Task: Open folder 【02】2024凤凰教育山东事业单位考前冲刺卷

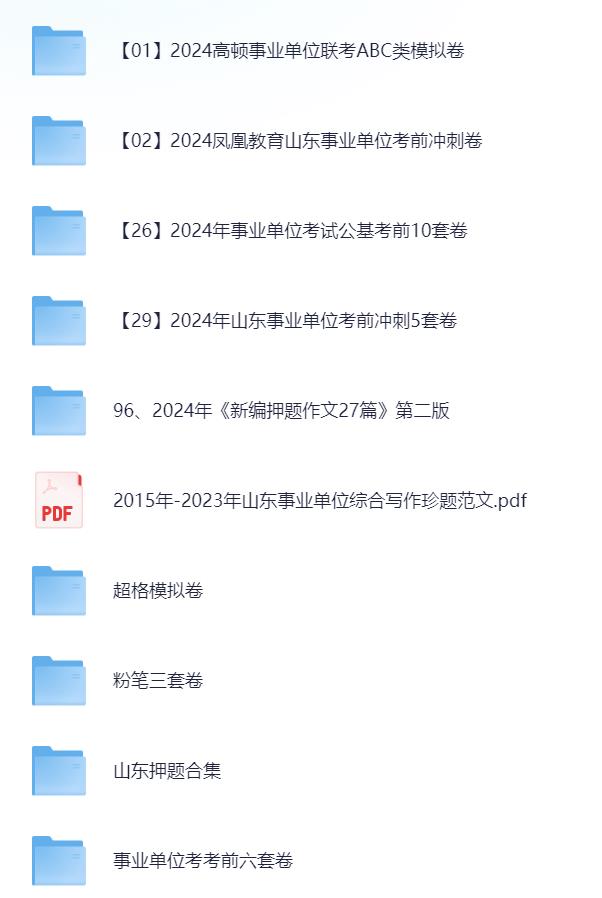Action: tap(299, 141)
